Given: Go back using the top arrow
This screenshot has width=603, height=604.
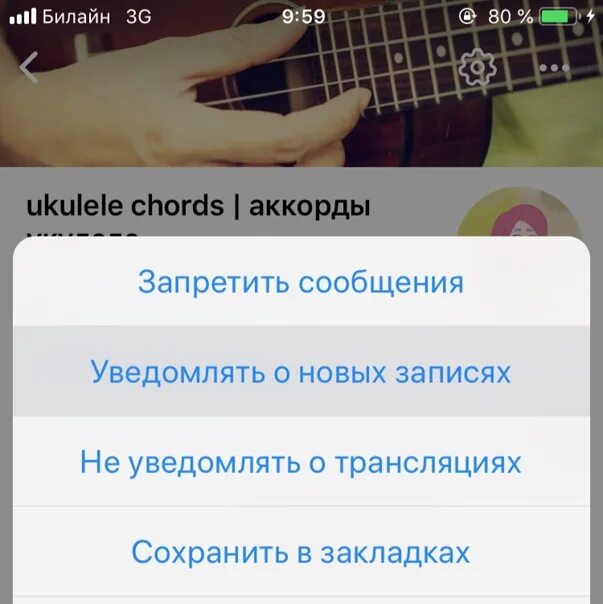Looking at the screenshot, I should [x=30, y=68].
